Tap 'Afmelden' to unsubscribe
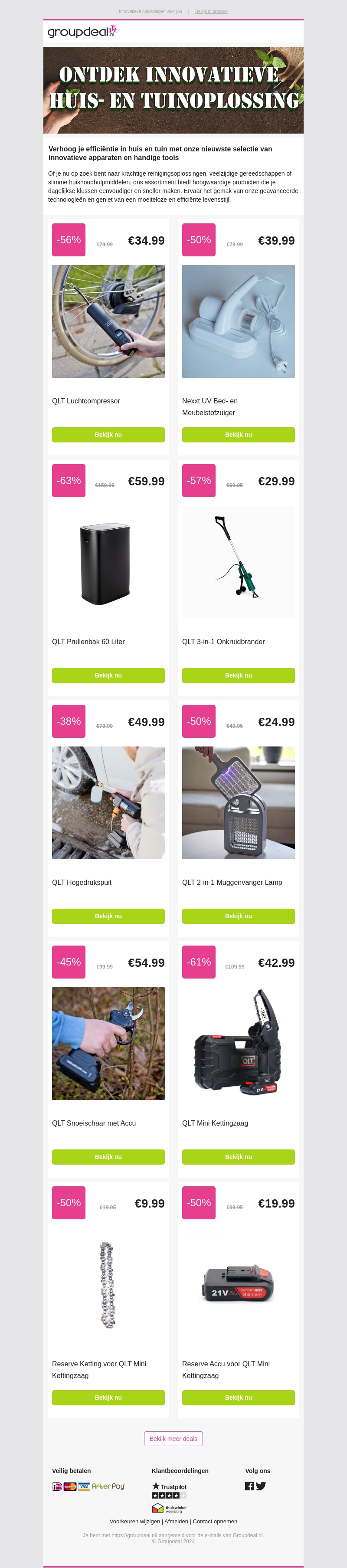The height and width of the screenshot is (1568, 347). (x=177, y=1521)
